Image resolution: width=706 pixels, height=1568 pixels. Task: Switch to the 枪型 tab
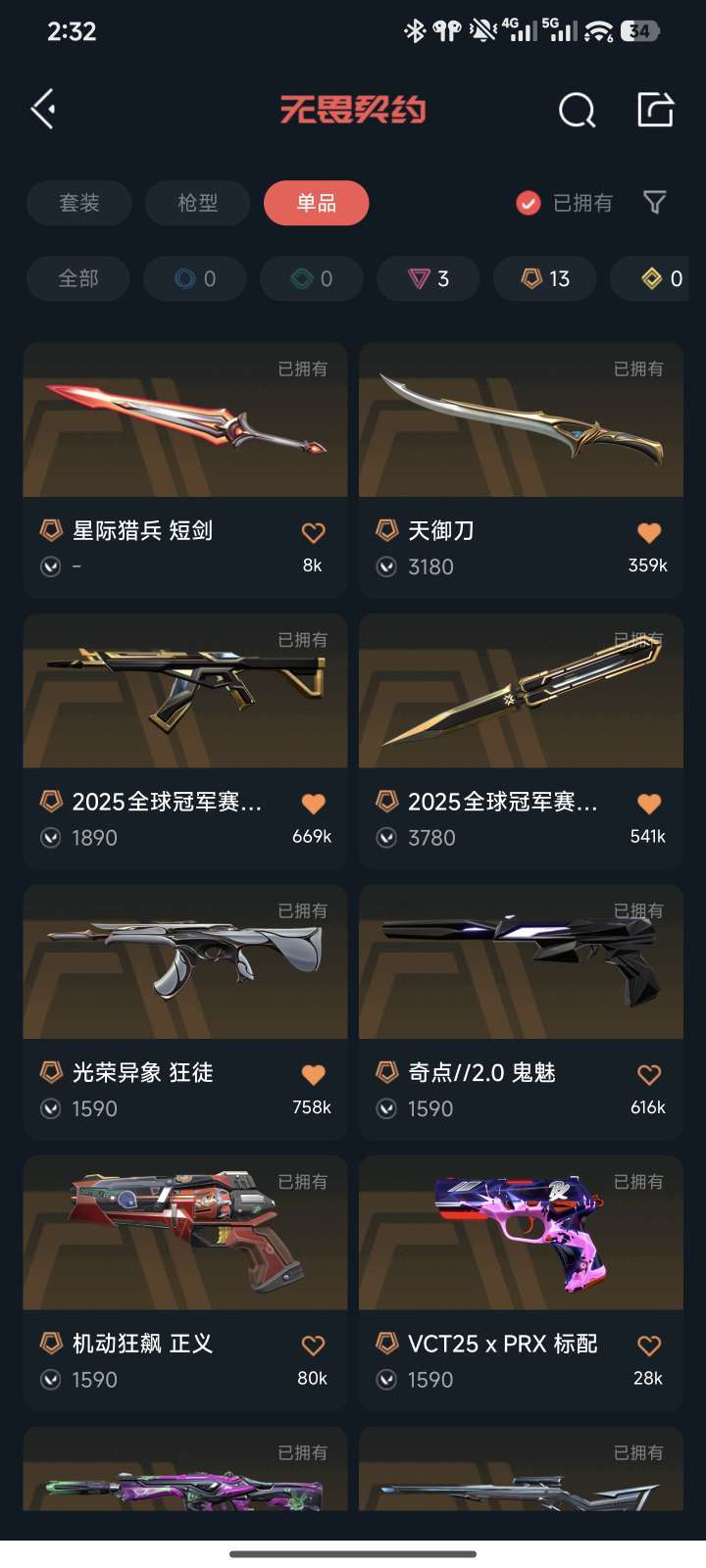click(197, 203)
